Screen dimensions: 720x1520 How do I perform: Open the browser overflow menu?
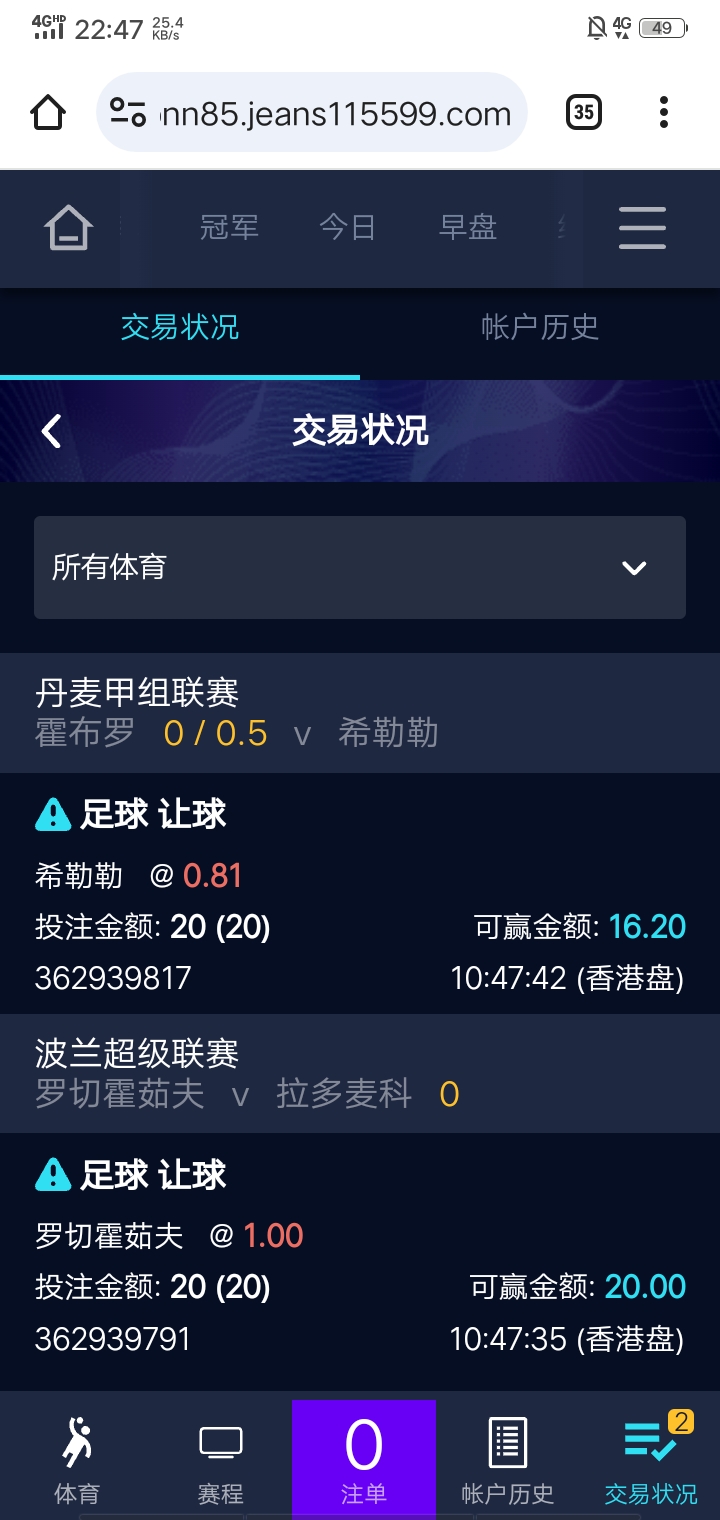coord(663,112)
